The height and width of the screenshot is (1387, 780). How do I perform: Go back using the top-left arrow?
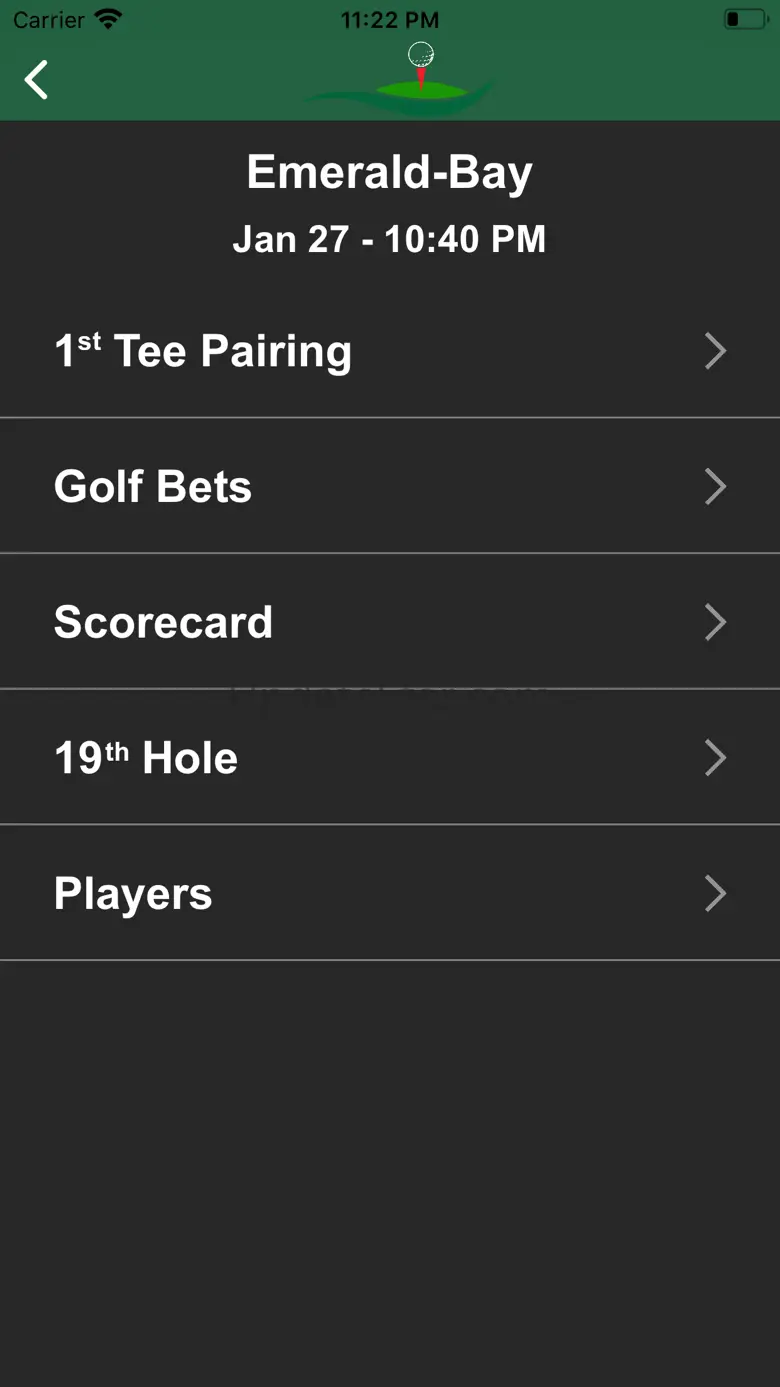(37, 80)
